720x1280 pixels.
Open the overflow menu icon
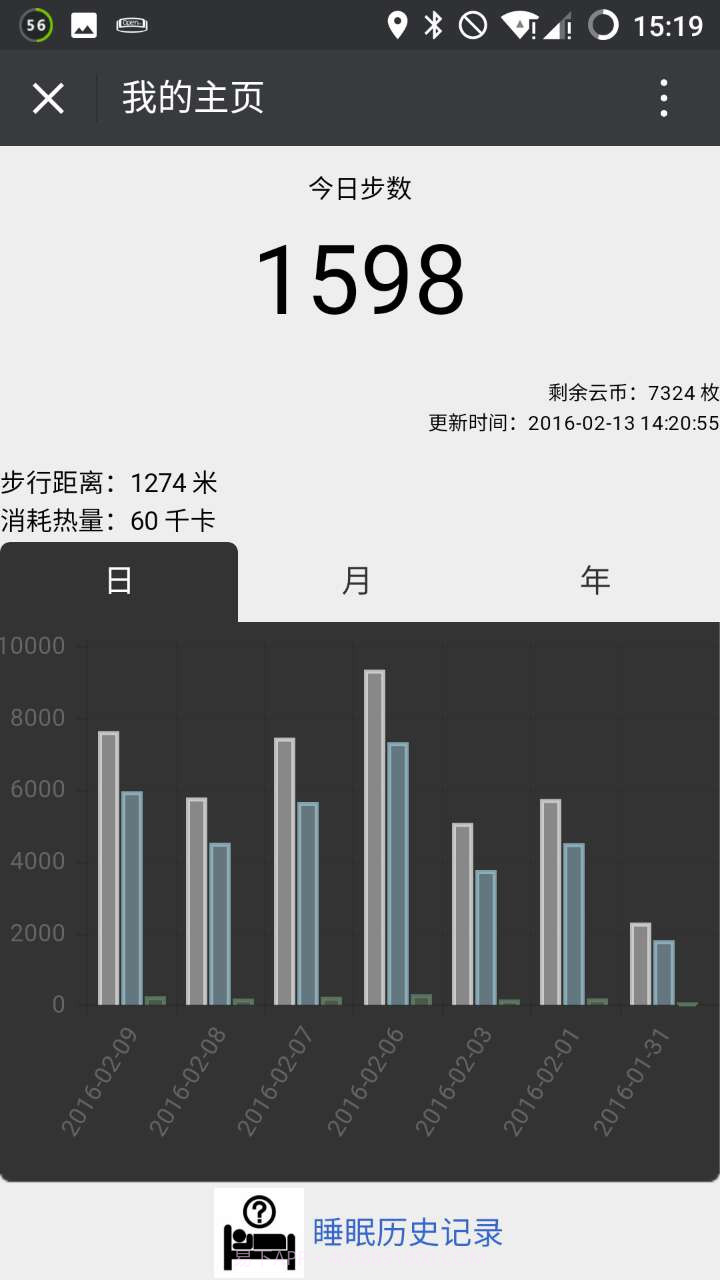pos(663,98)
